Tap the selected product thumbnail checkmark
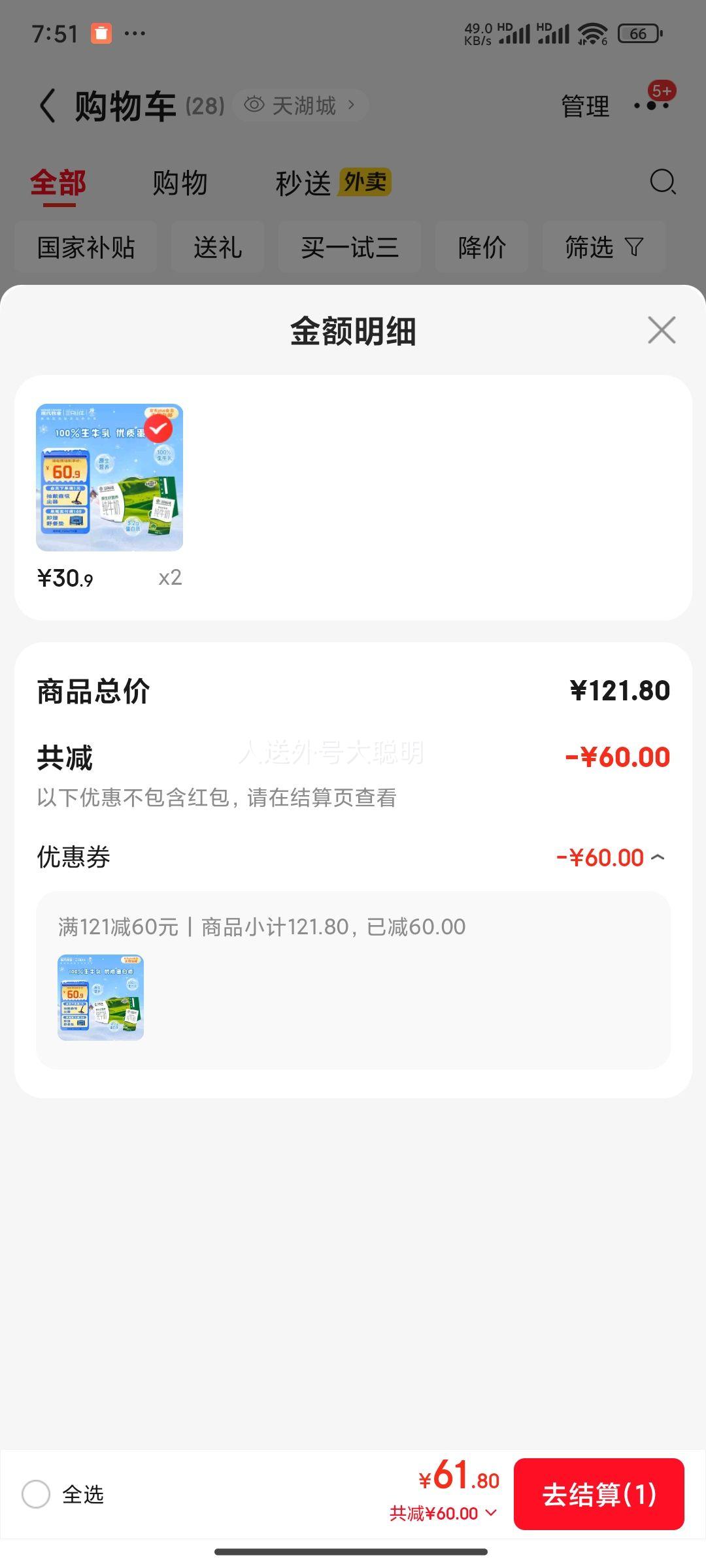 pos(158,428)
